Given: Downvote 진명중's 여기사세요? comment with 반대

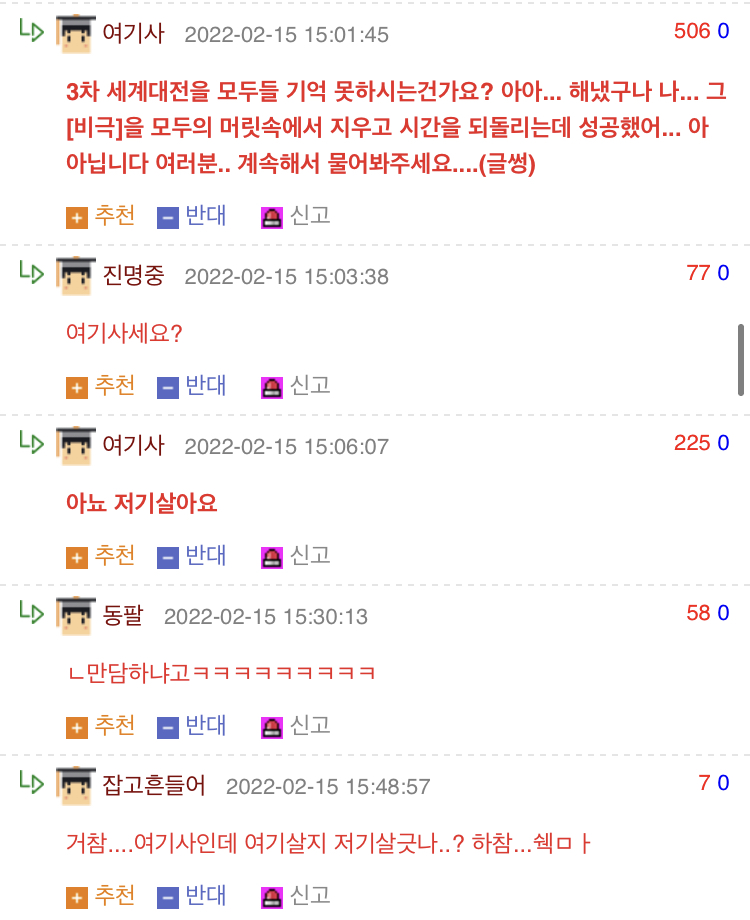Looking at the screenshot, I should point(191,386).
